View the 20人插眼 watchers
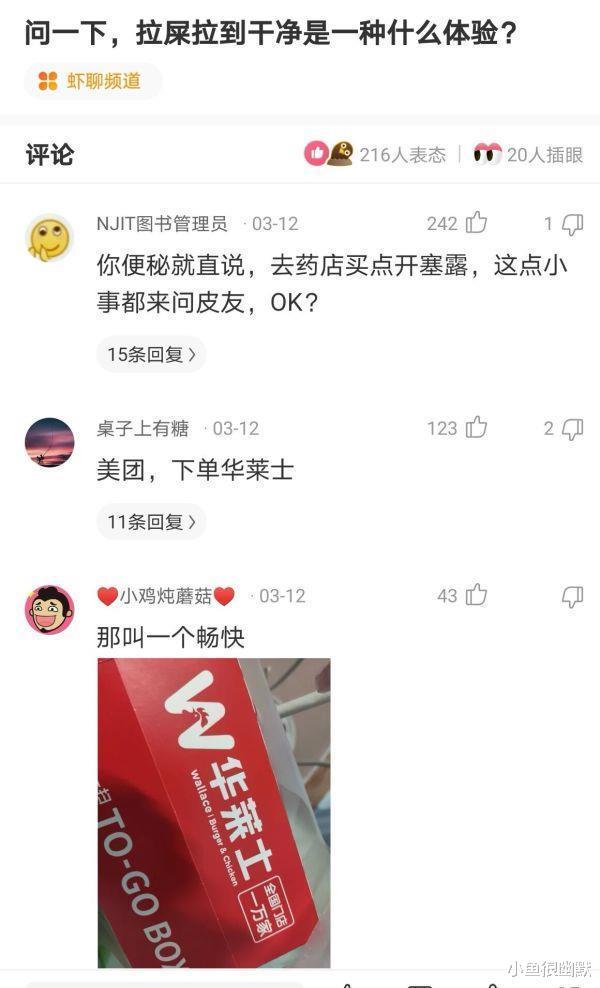Image resolution: width=600 pixels, height=988 pixels. coord(529,154)
